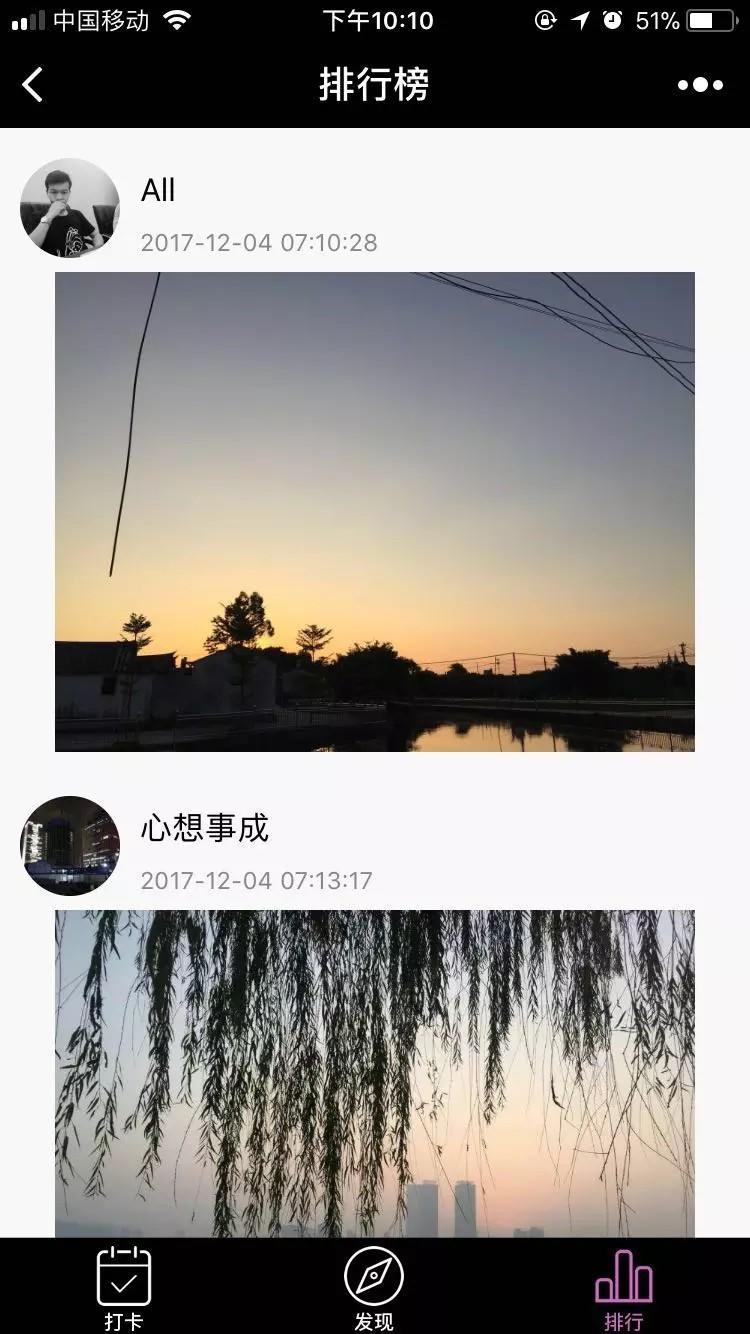Viewport: 750px width, 1334px height.
Task: View the sunset photo posted by All
Action: (x=375, y=511)
